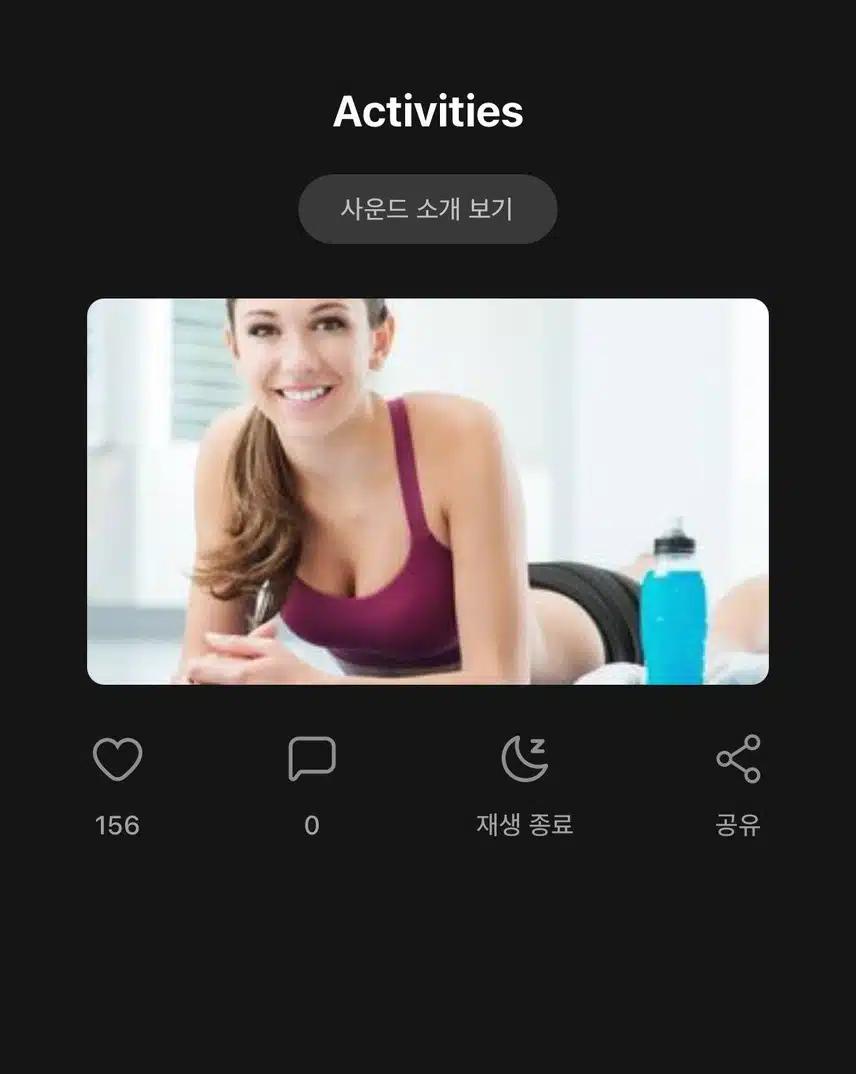This screenshot has width=856, height=1074.
Task: Open the like count showing 156
Action: click(118, 825)
